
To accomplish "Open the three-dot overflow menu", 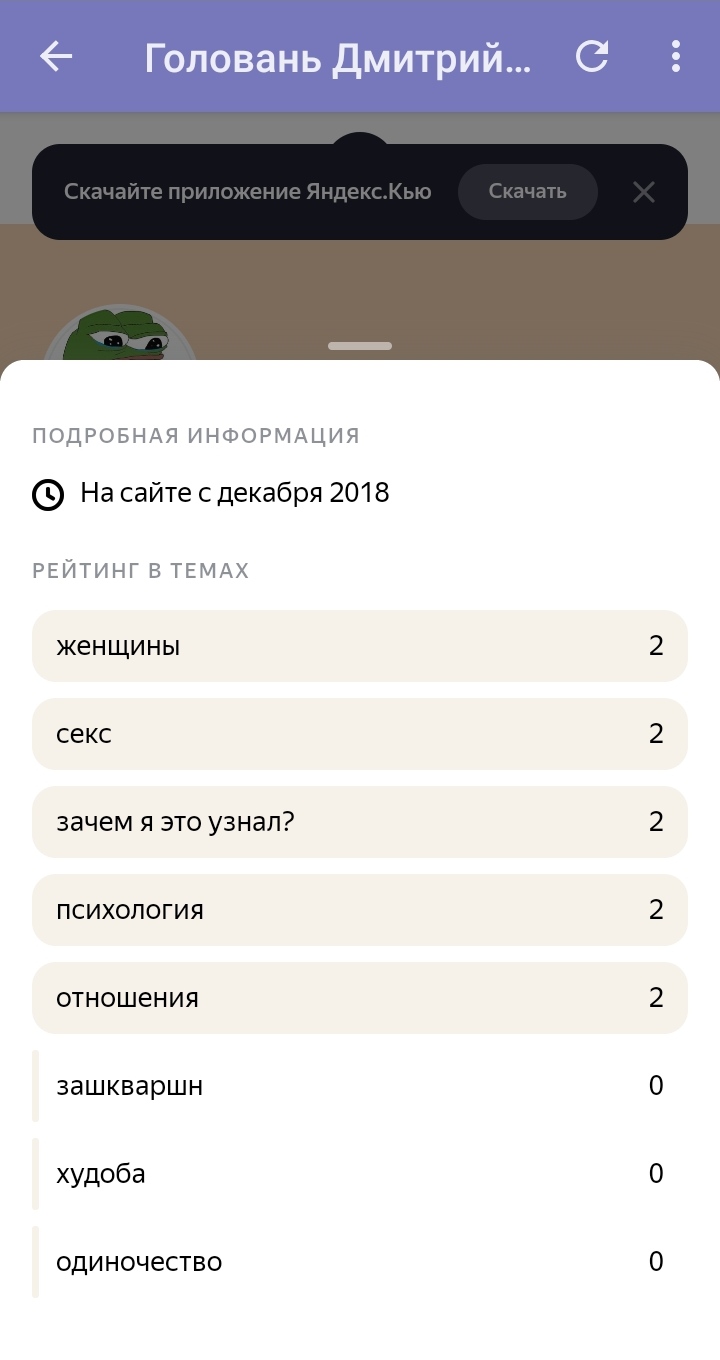I will point(676,56).
